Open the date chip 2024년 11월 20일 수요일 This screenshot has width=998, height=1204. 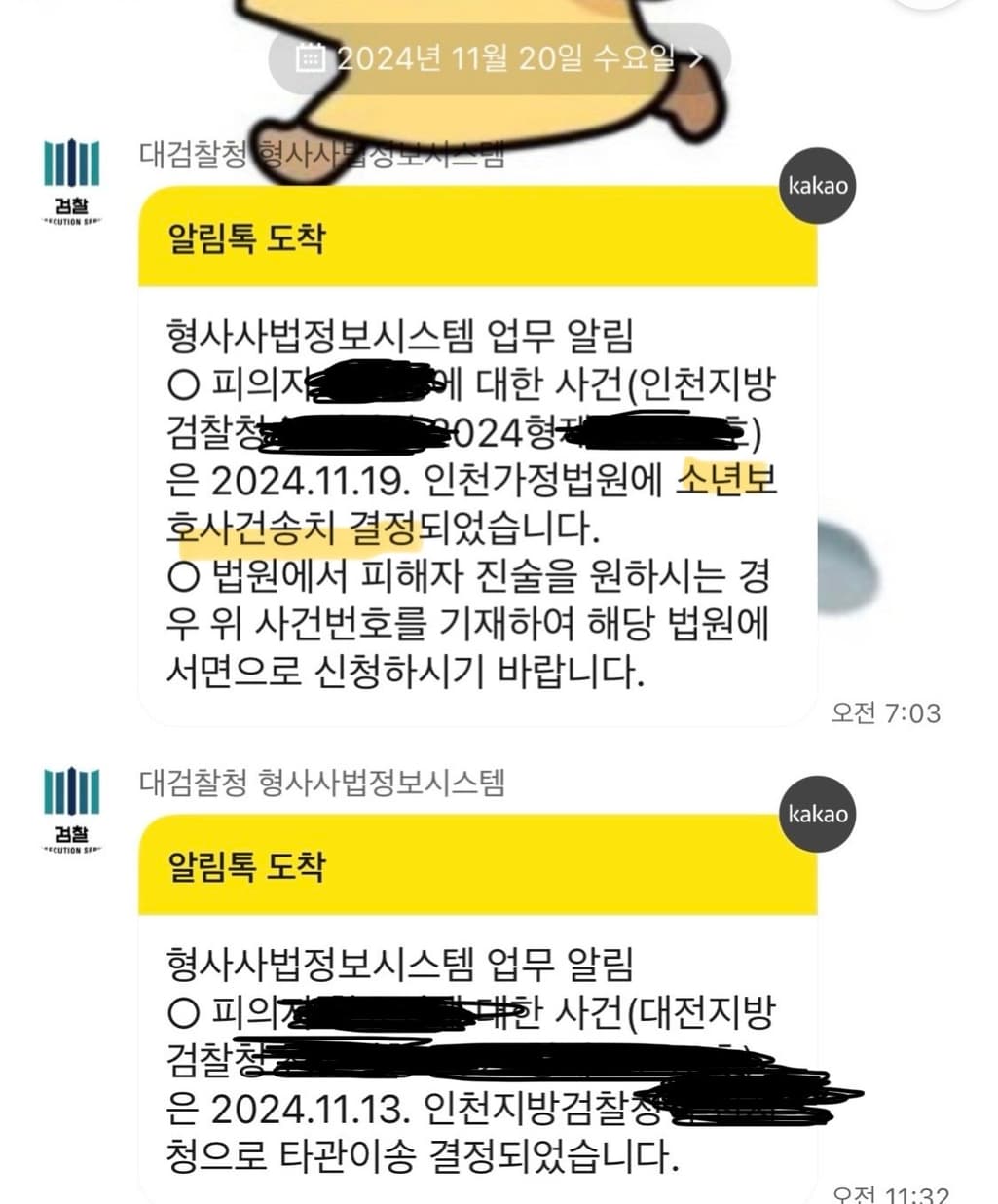(x=499, y=58)
